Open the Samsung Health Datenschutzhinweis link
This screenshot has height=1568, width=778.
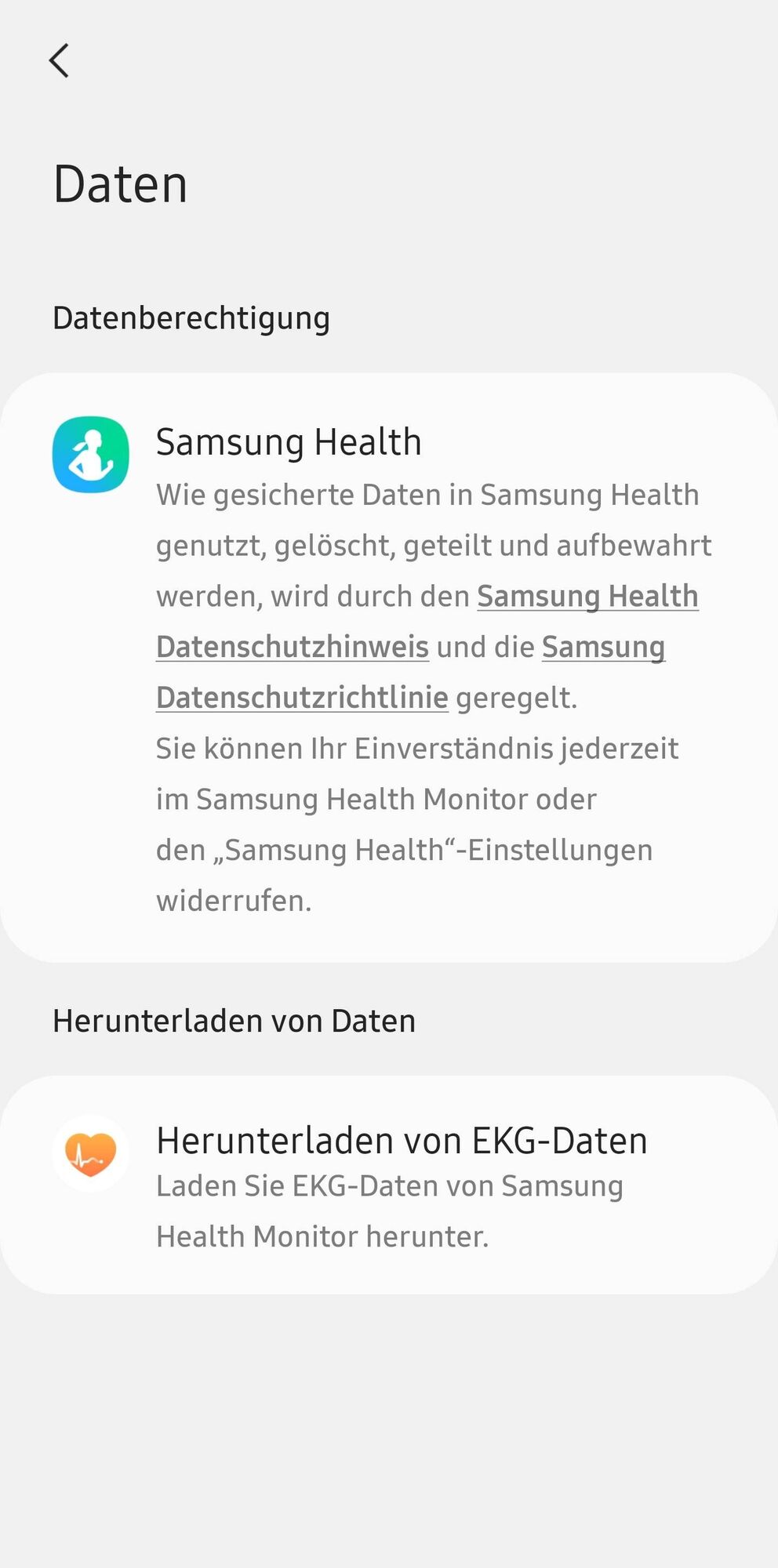[292, 647]
